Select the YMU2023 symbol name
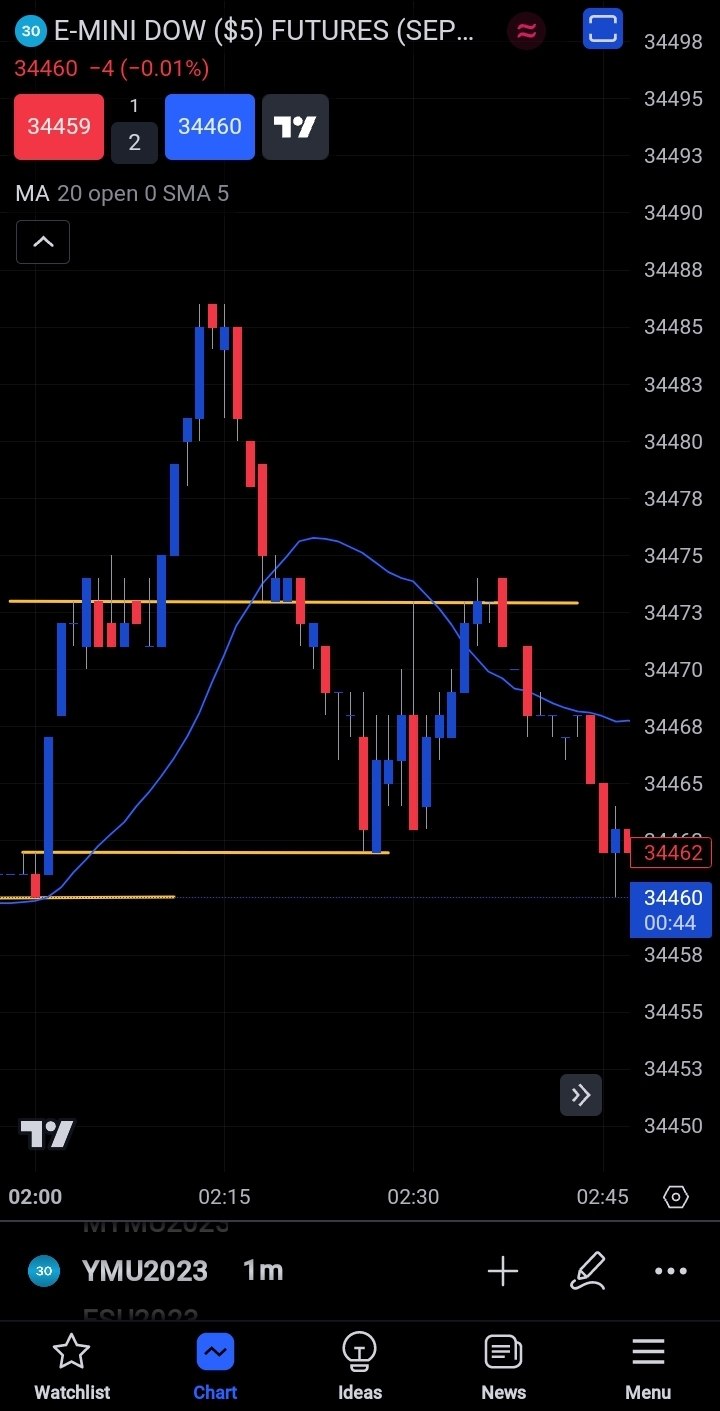Image resolution: width=720 pixels, height=1411 pixels. 145,1271
